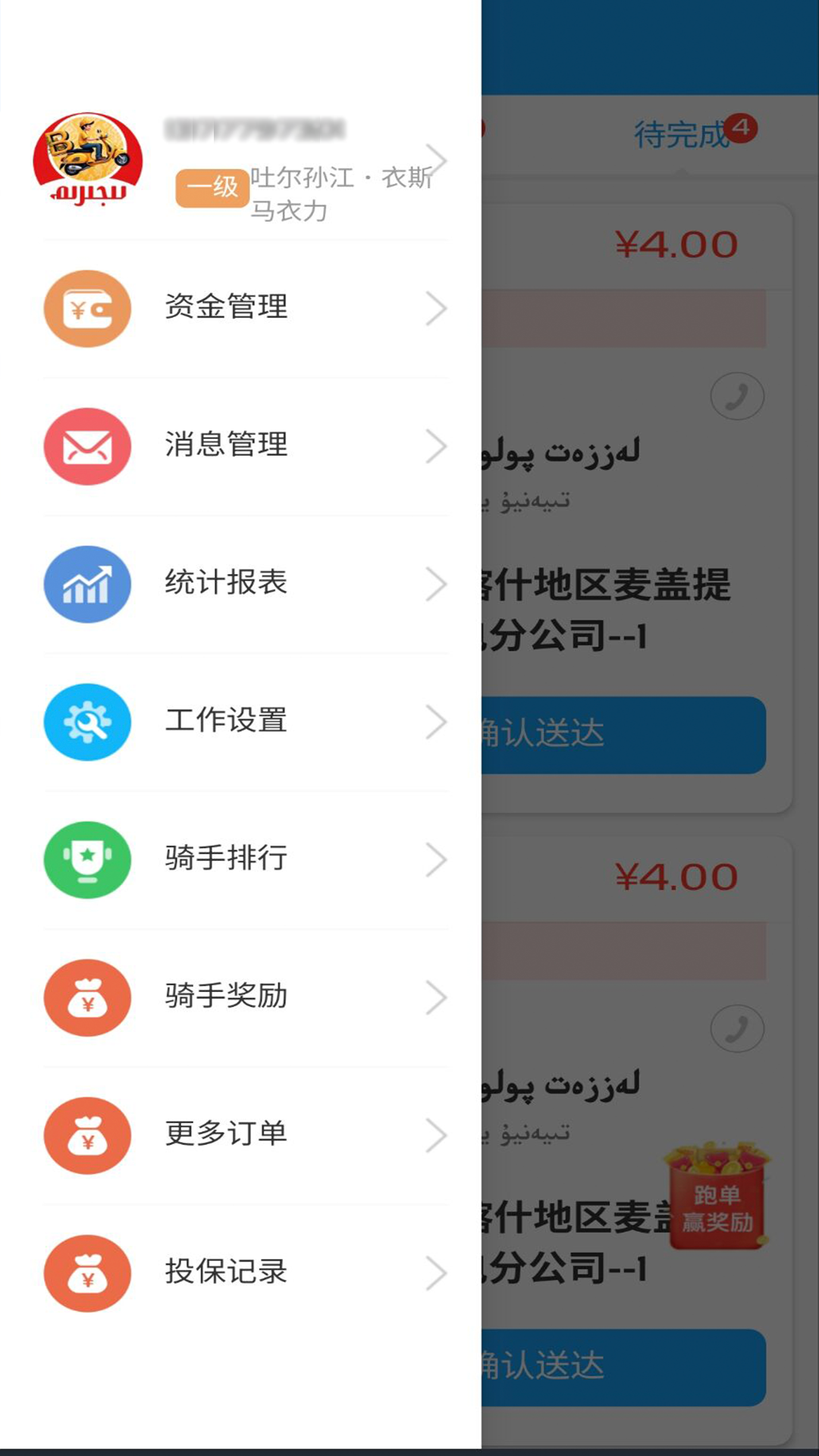Screen dimensions: 819x1456
Task: Select the 投保记录 money pouch icon
Action: (87, 1273)
